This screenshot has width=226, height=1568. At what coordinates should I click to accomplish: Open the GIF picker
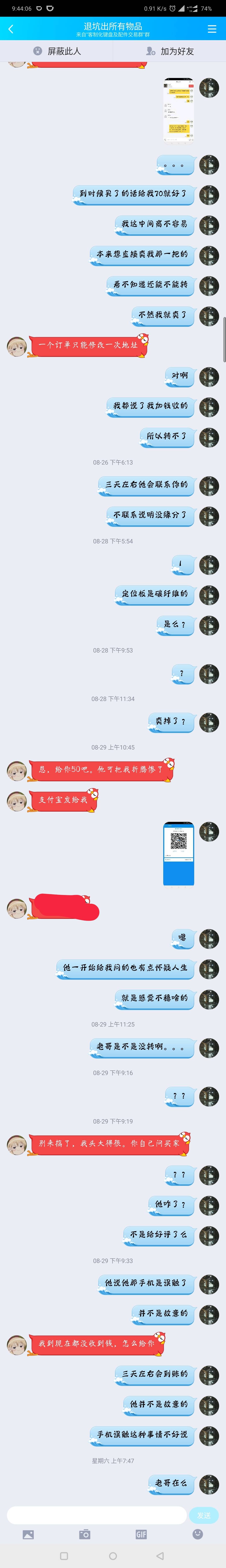point(141,1535)
